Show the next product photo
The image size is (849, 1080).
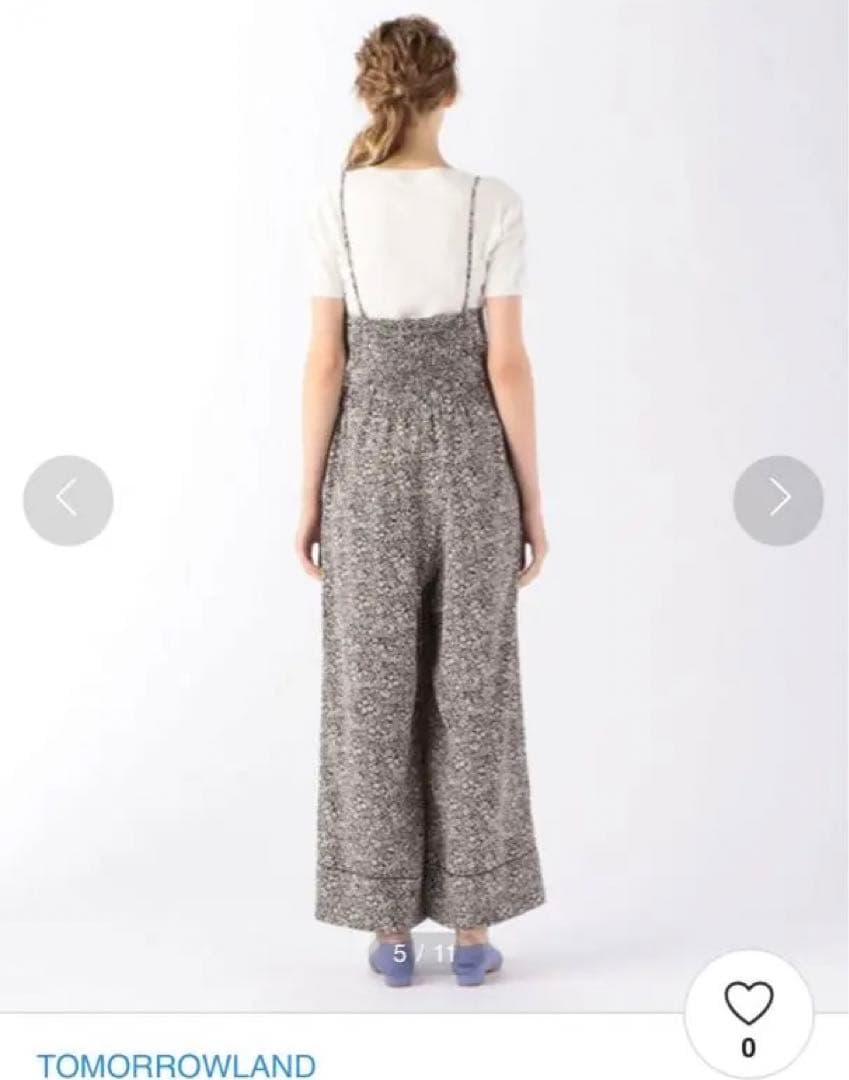point(778,500)
